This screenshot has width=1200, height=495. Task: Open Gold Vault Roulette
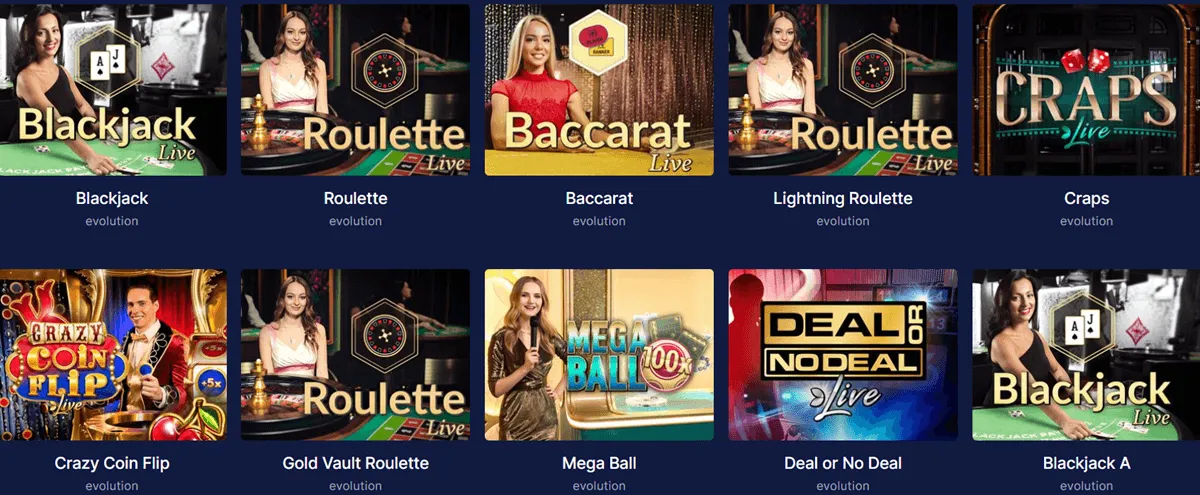tap(355, 355)
